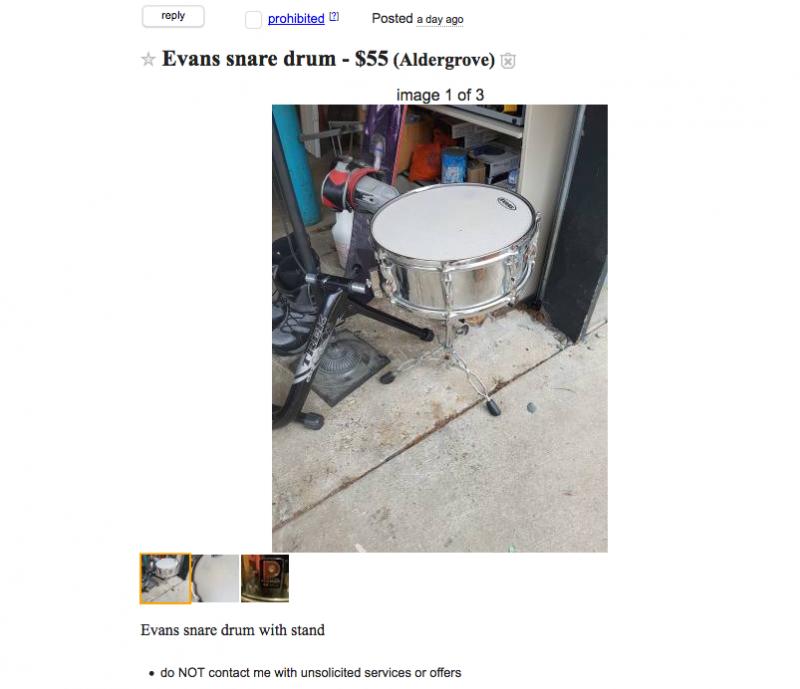View the second image thumbnail
The height and width of the screenshot is (689, 800).
[x=215, y=578]
